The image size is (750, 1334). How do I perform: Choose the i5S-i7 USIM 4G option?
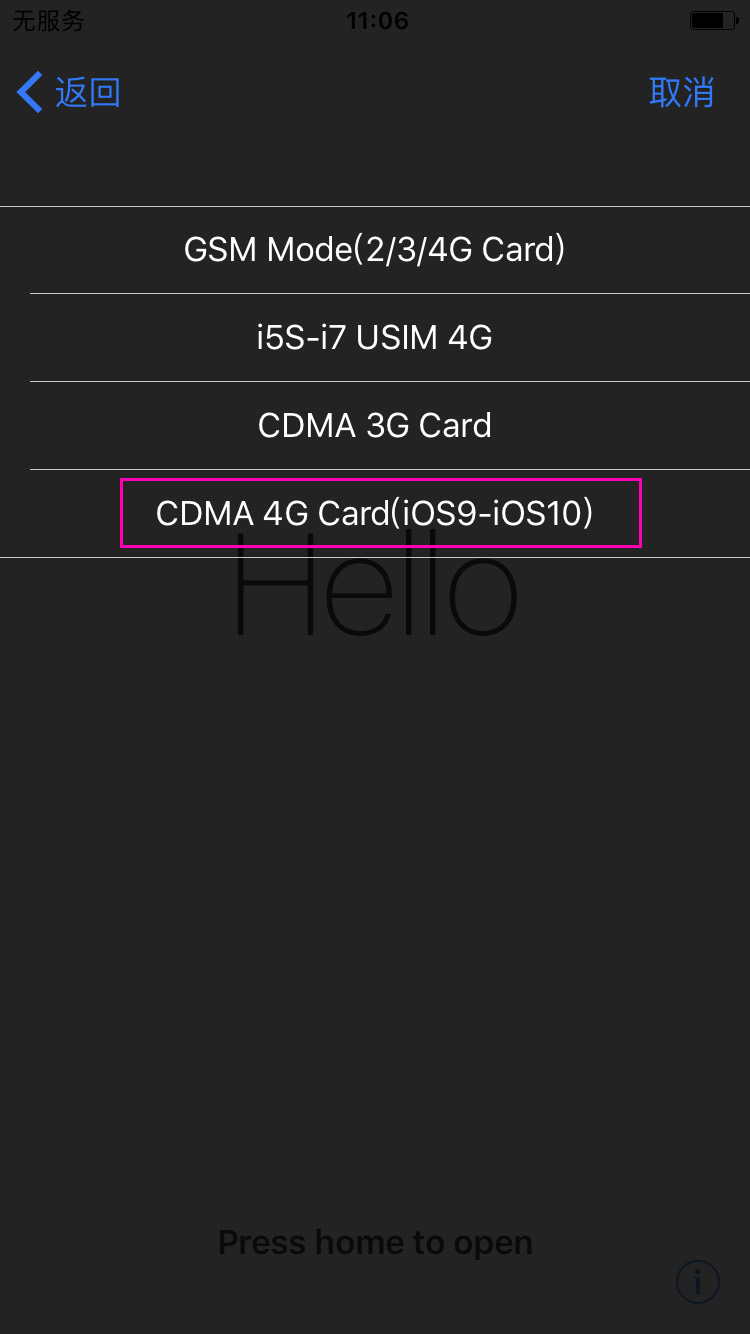[x=375, y=337]
